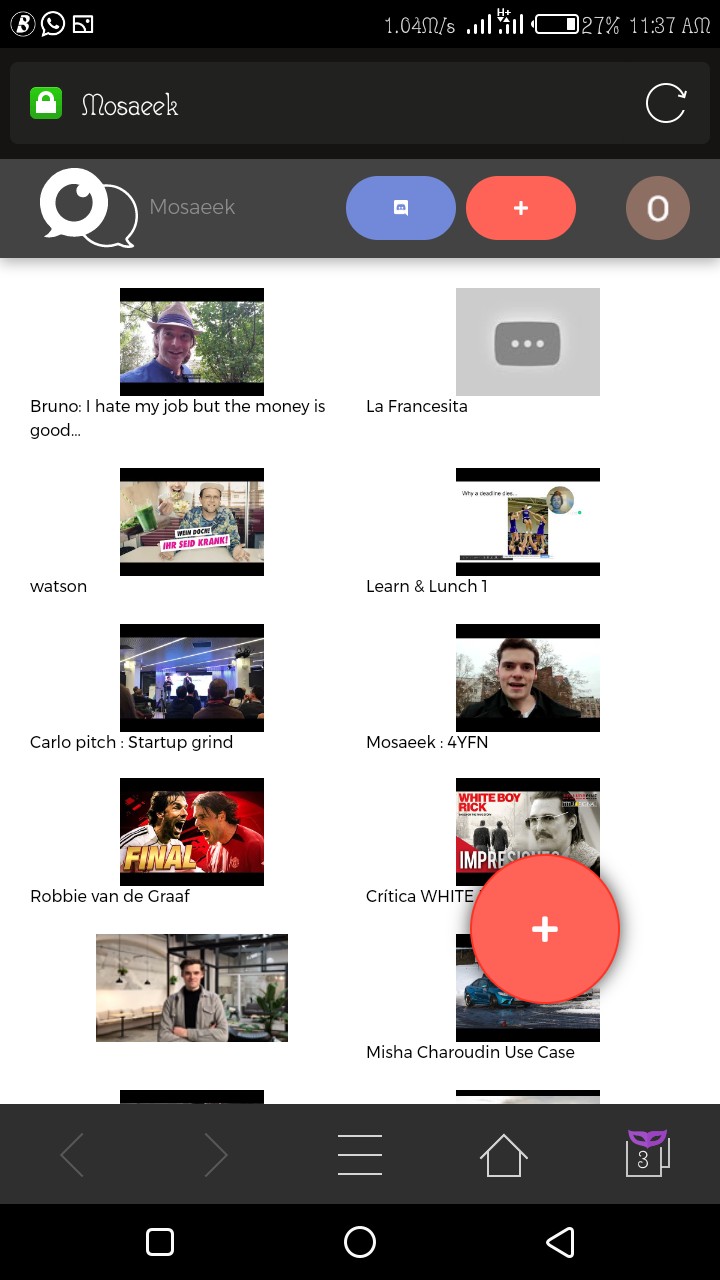Open the profile avatar labeled O
Screen dimensions: 720x1280
coord(658,208)
